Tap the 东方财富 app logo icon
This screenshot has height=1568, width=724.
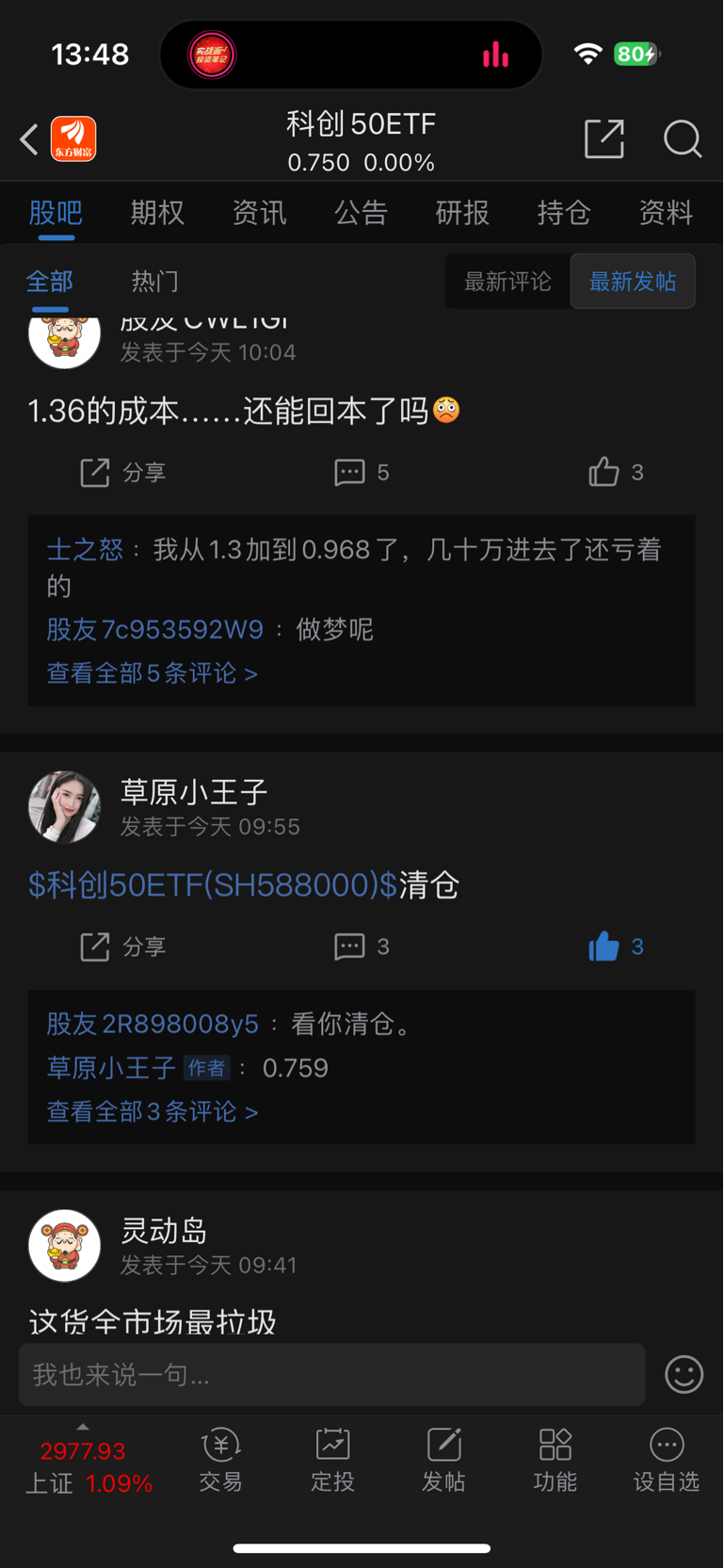(x=72, y=138)
